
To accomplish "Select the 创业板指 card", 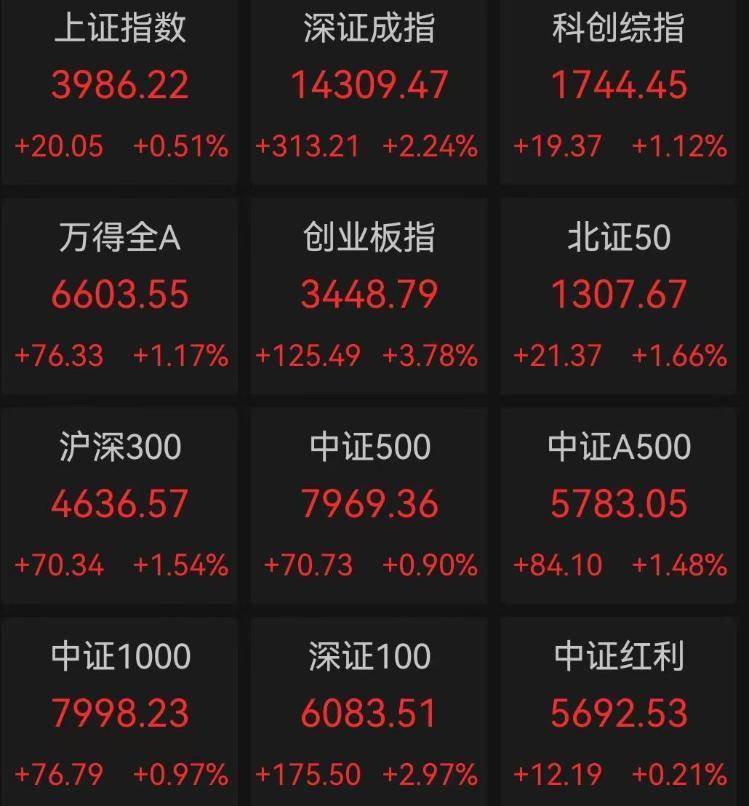I will [369, 297].
